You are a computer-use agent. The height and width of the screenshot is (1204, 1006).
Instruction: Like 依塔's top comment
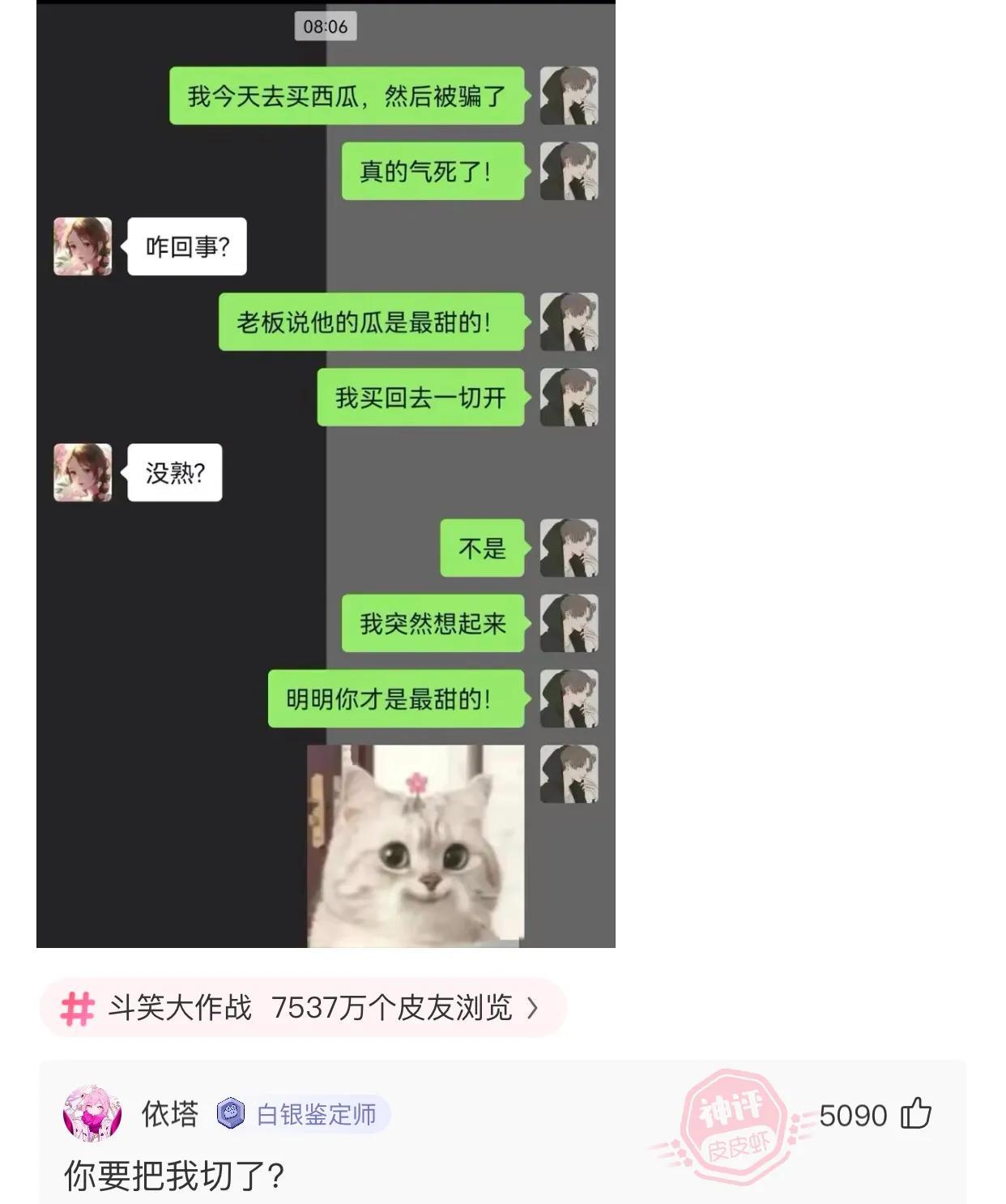[x=915, y=1114]
